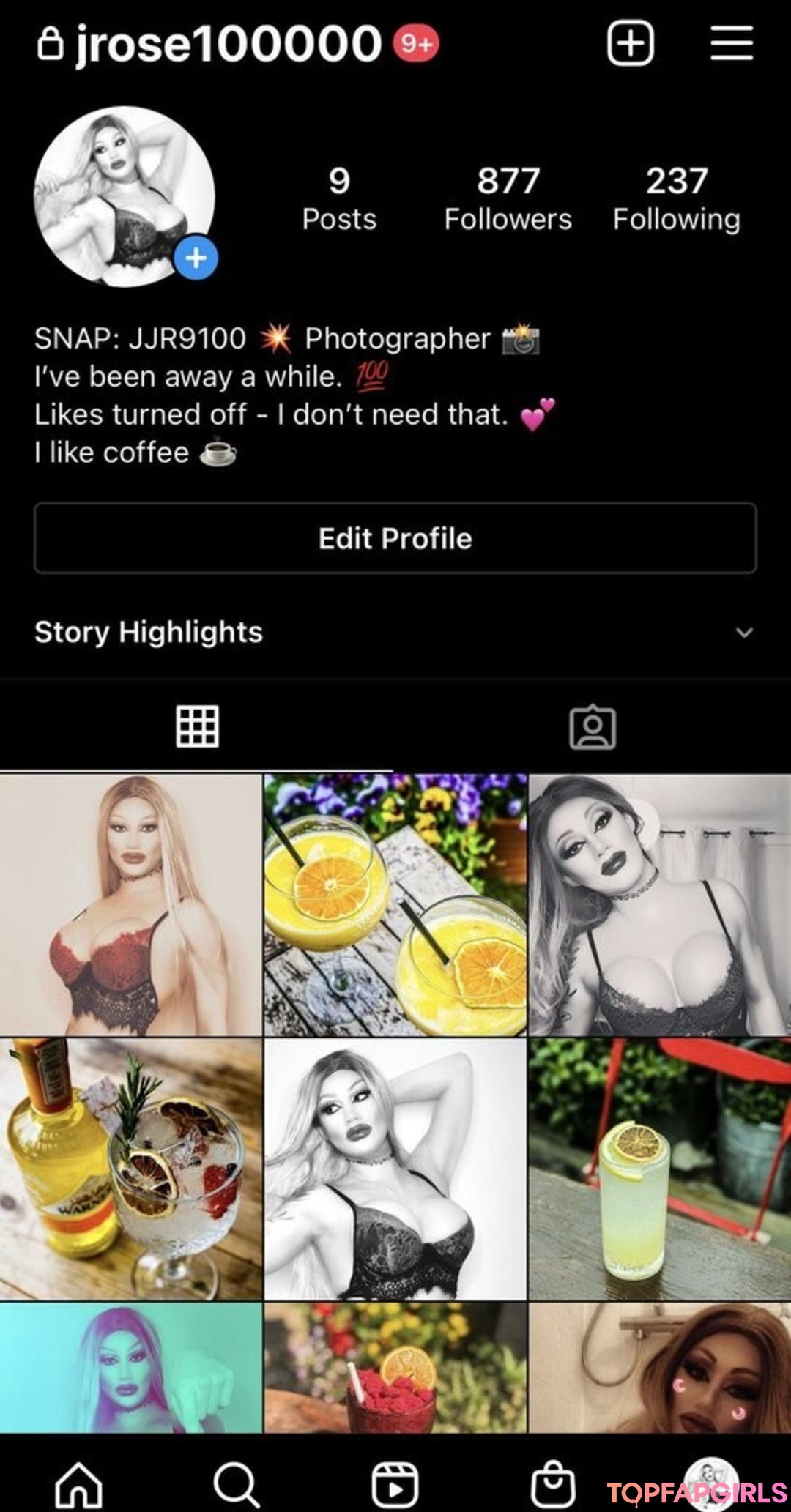Open the Reels tab
Image resolution: width=791 pixels, height=1512 pixels.
pos(395,1485)
